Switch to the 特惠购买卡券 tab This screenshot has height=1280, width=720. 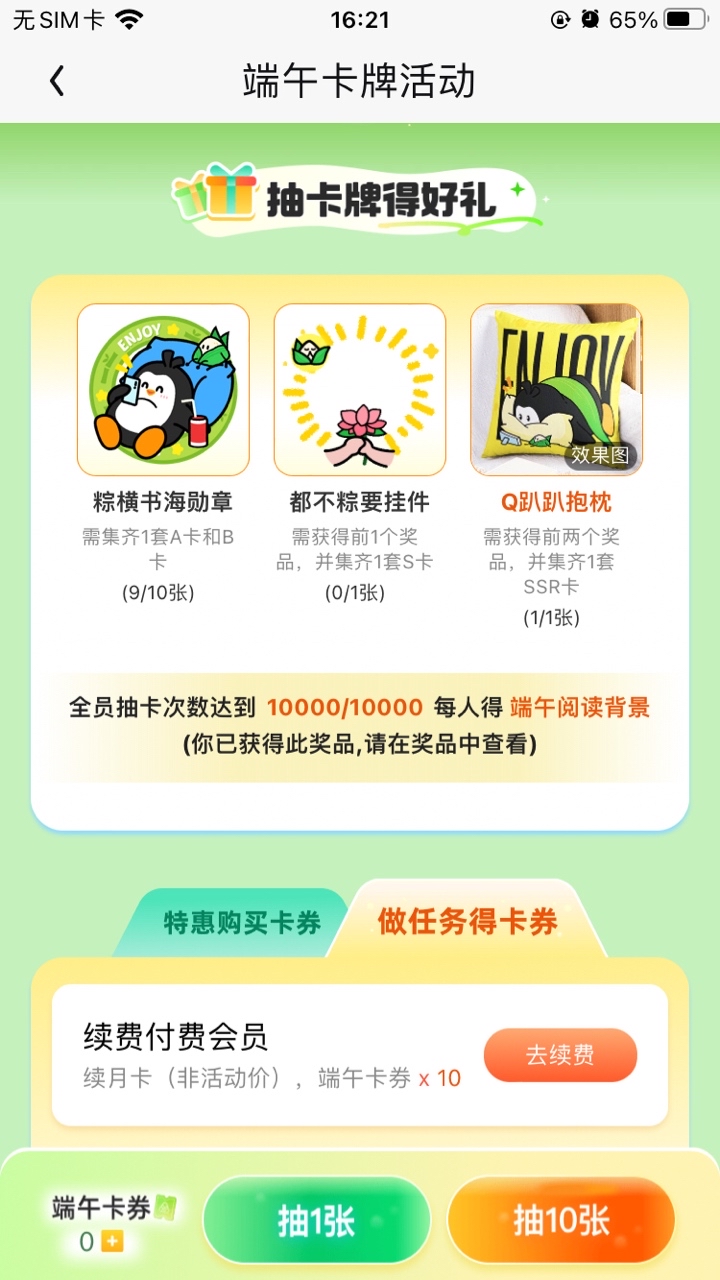242,922
